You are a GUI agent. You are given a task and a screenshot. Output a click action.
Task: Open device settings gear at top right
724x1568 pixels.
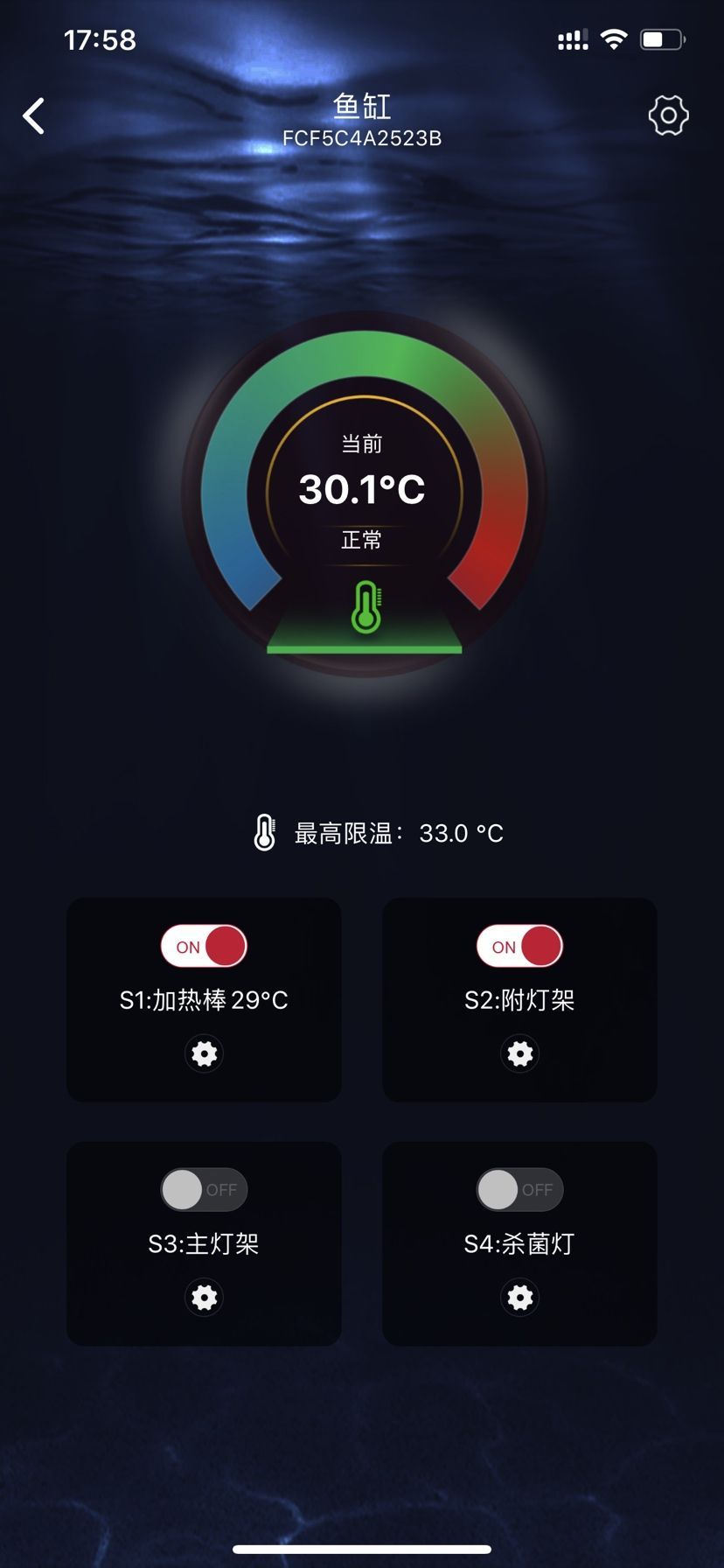point(668,115)
